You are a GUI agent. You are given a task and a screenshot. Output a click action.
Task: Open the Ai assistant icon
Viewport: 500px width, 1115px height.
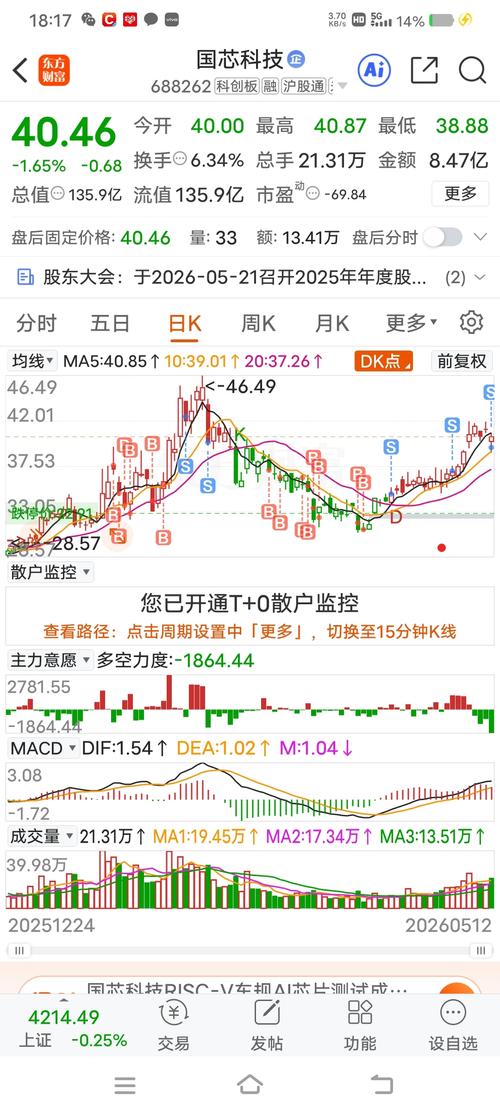coord(374,70)
